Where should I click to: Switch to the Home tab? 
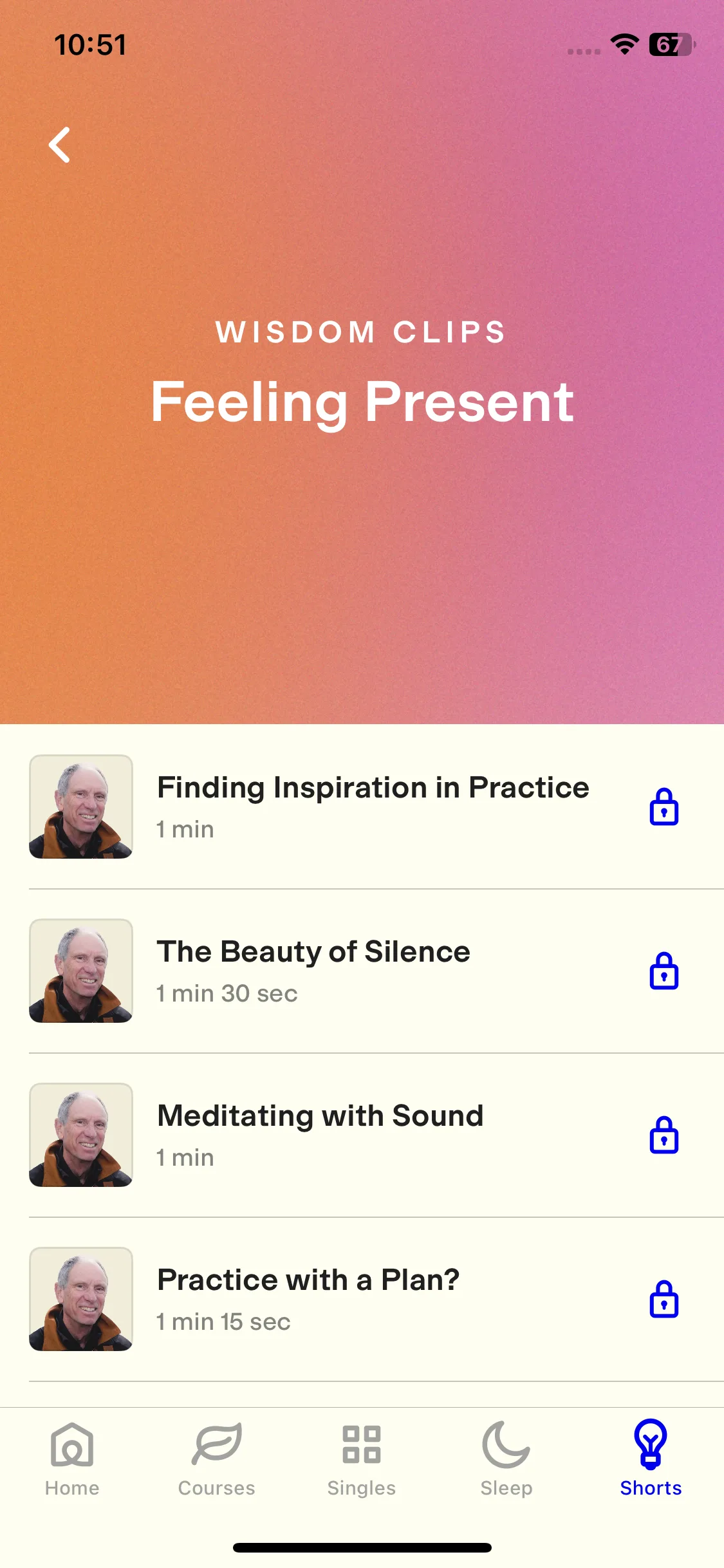coord(72,1459)
